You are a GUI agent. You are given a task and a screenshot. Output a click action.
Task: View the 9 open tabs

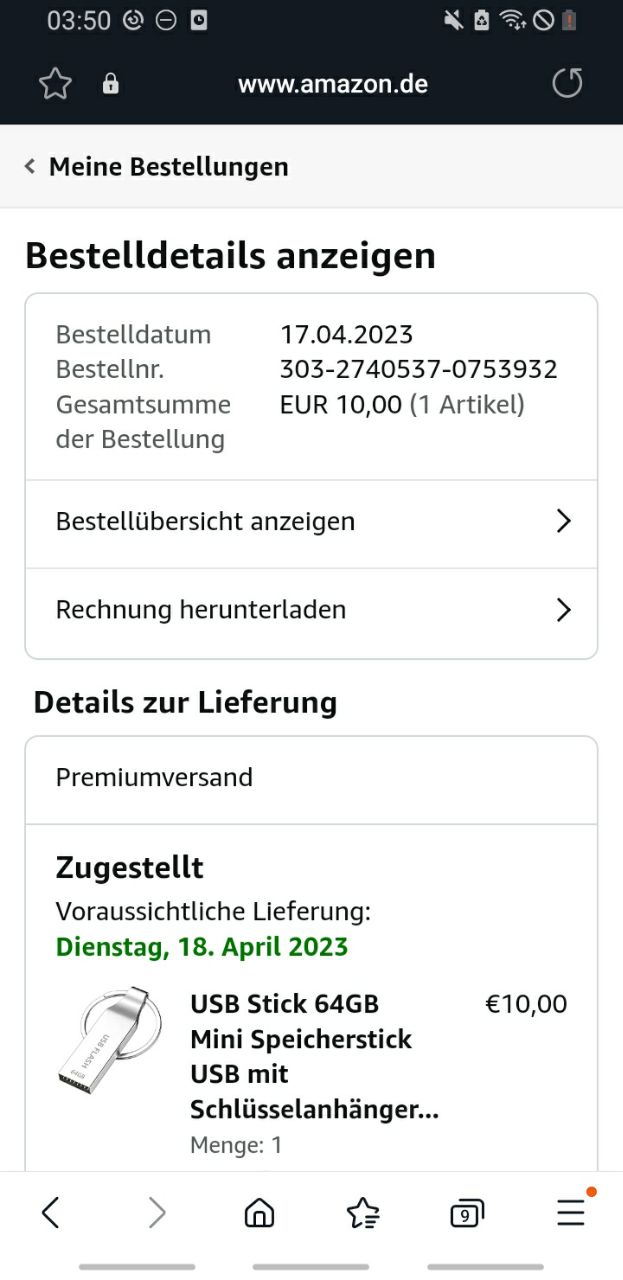(x=466, y=1213)
